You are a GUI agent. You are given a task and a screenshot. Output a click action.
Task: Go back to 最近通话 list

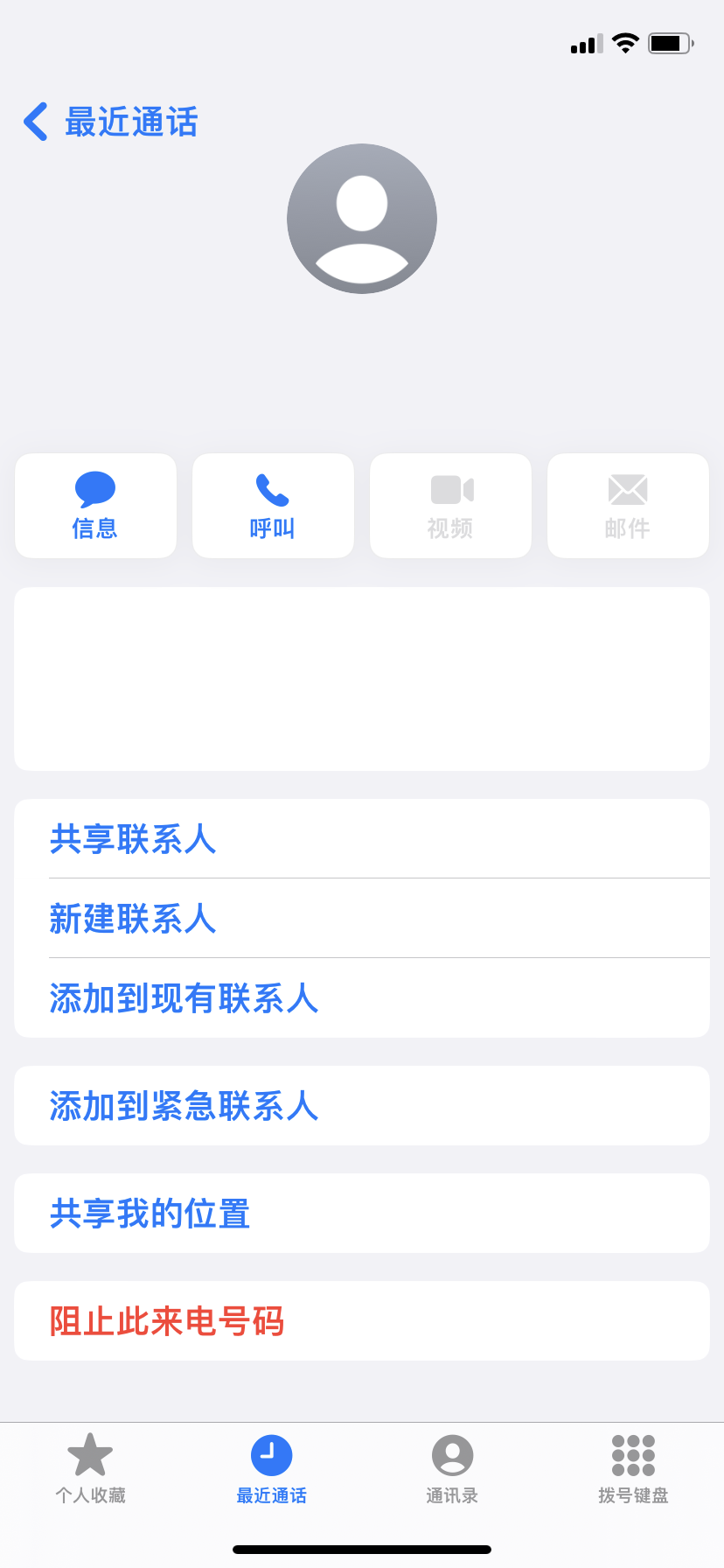point(111,122)
